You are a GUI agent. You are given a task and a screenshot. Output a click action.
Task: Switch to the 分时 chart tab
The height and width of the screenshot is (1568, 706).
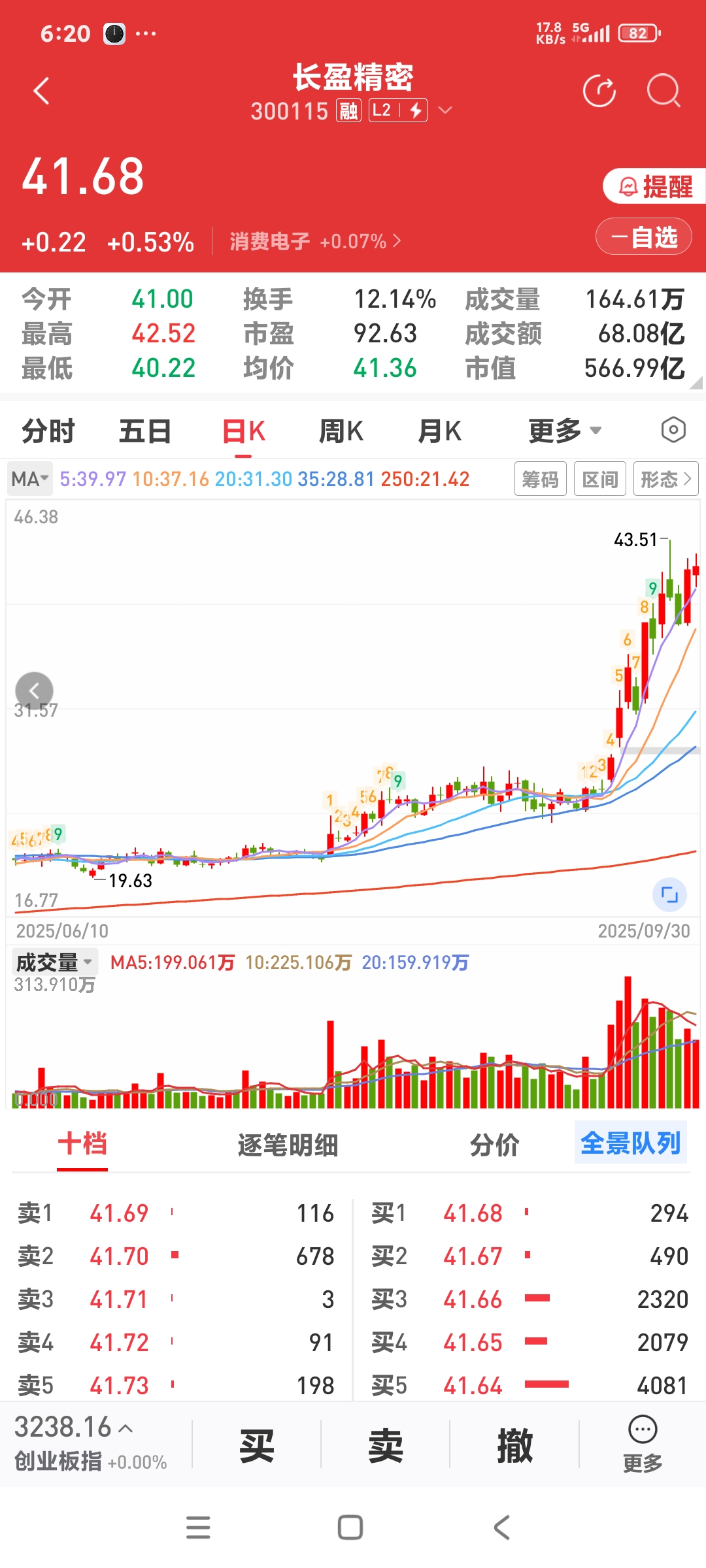48,431
